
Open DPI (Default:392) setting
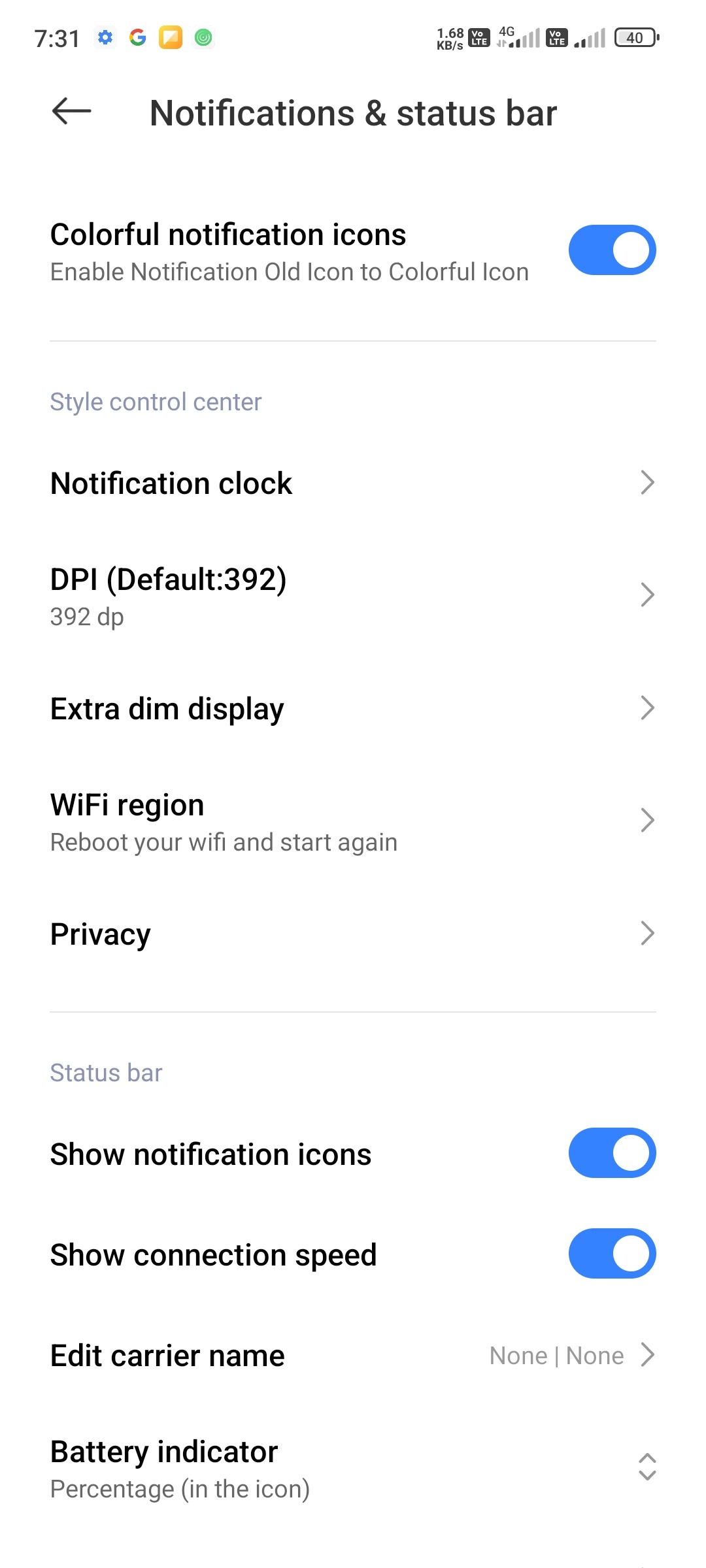353,596
